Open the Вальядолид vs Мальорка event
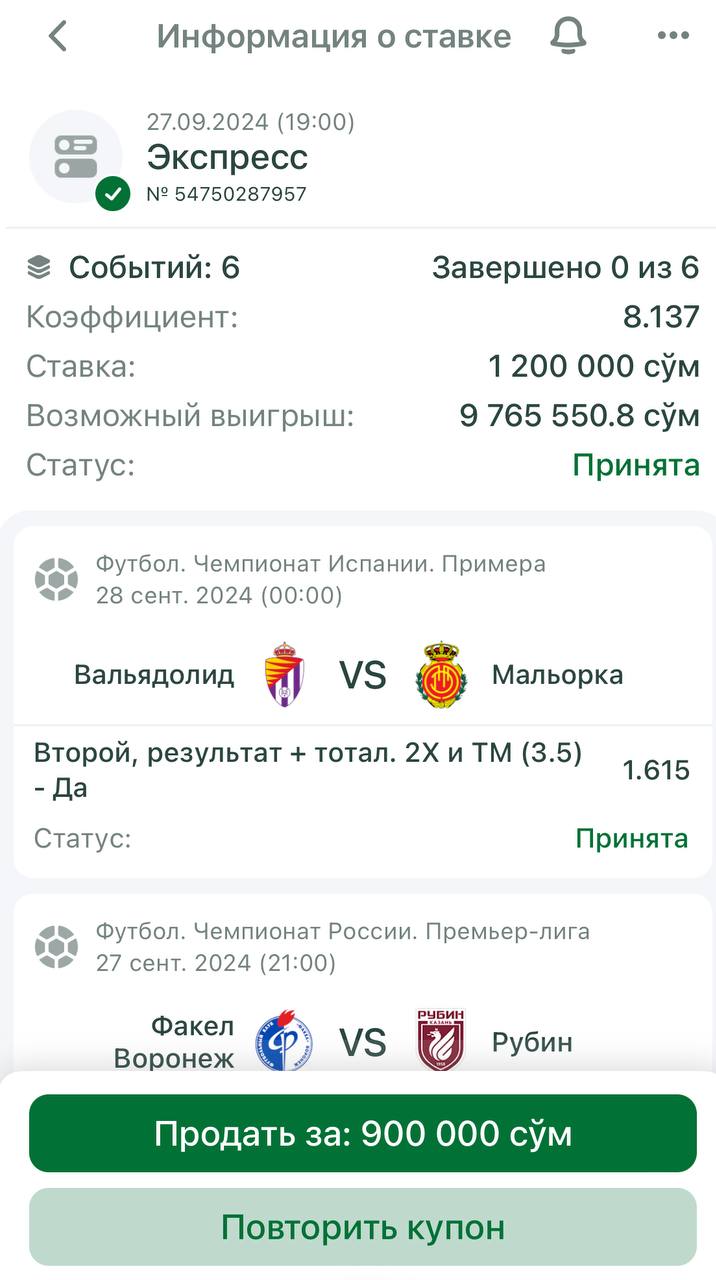The image size is (716, 1280). pyautogui.click(x=361, y=675)
